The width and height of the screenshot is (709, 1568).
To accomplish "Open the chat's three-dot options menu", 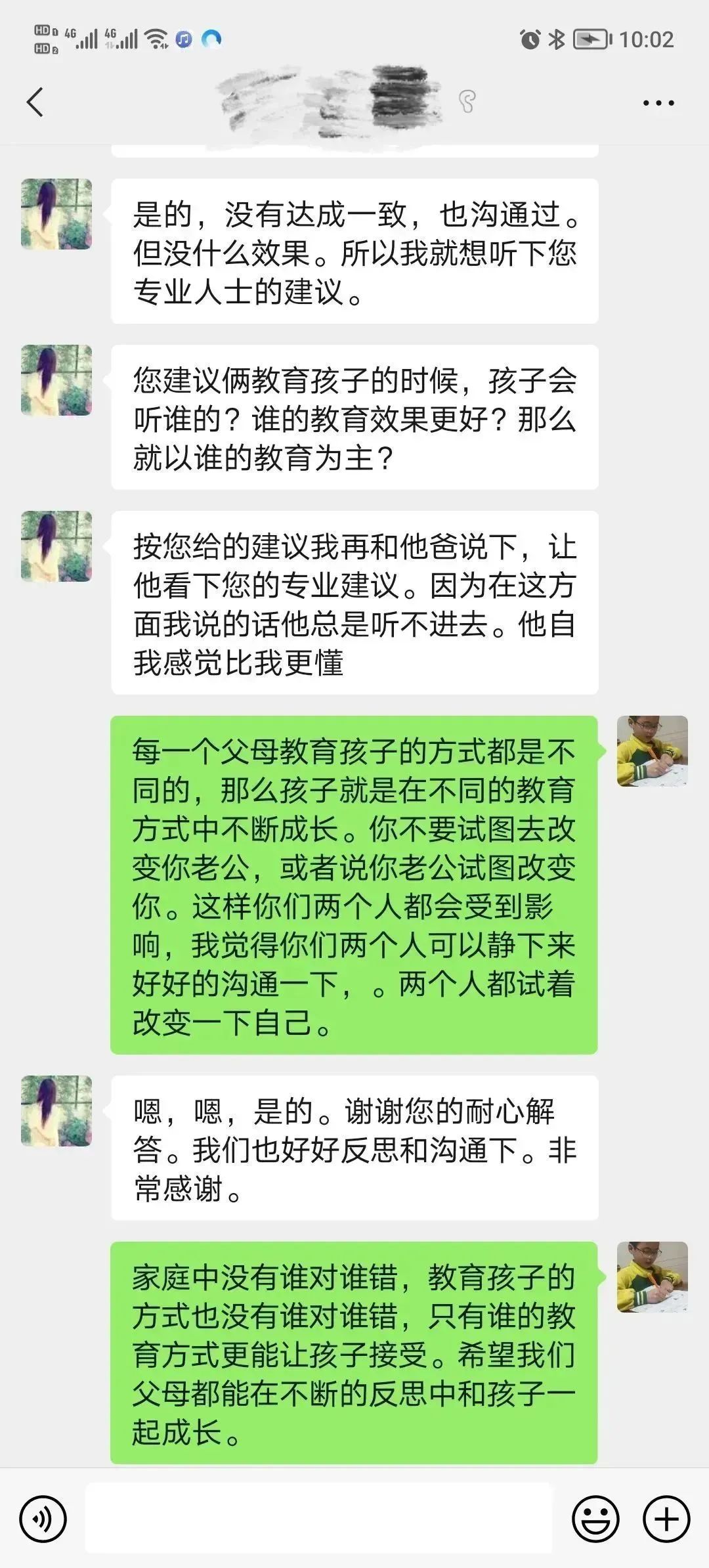I will pyautogui.click(x=658, y=103).
